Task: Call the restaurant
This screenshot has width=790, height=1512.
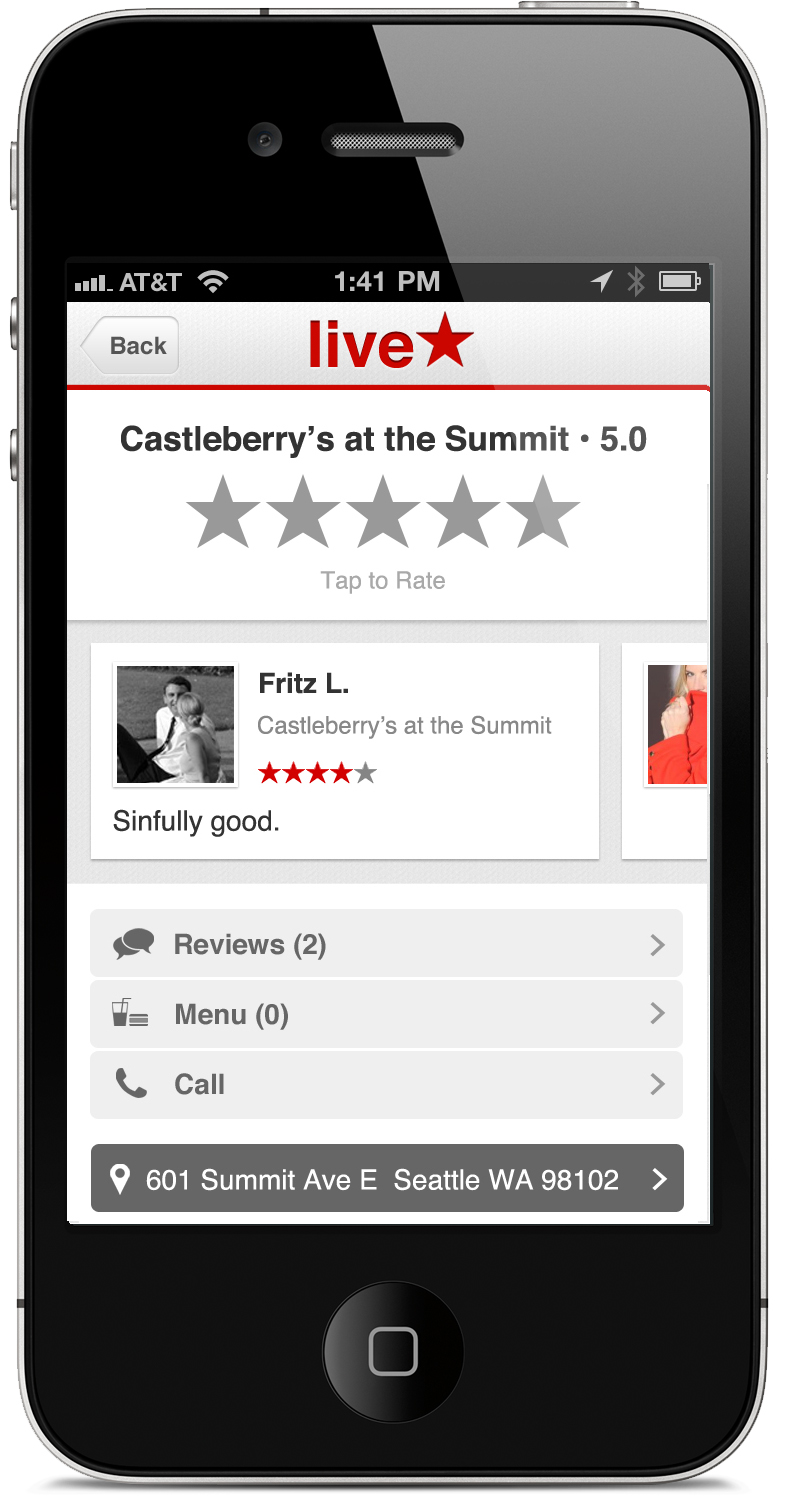Action: 386,1085
